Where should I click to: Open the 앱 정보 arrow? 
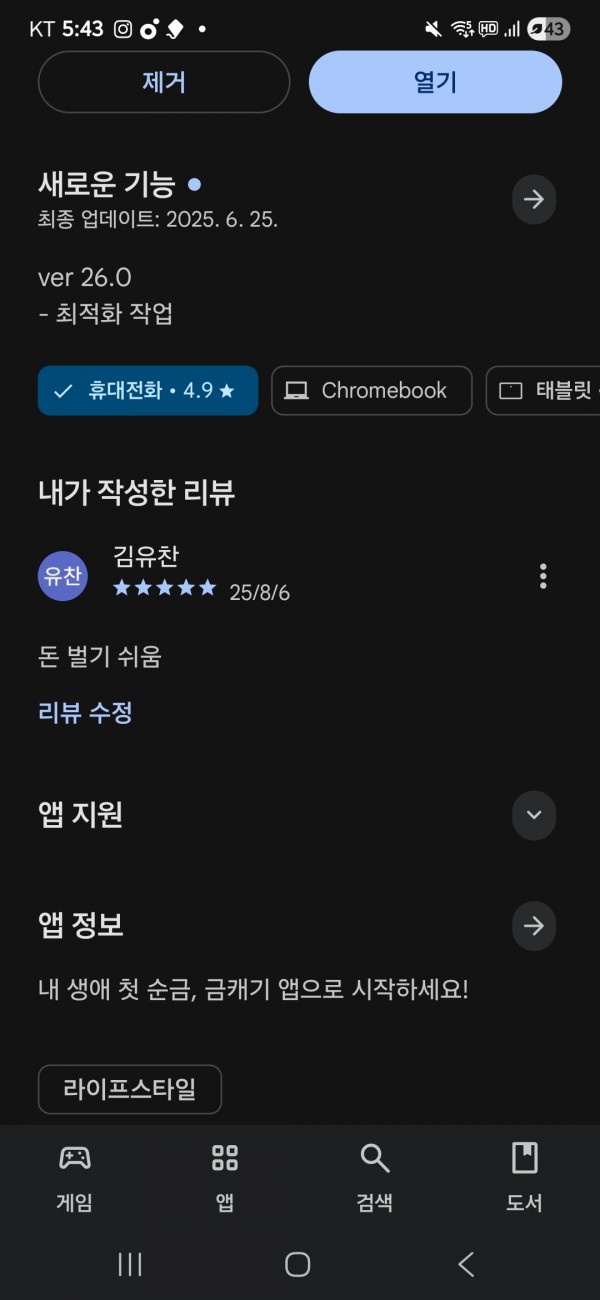pos(534,926)
